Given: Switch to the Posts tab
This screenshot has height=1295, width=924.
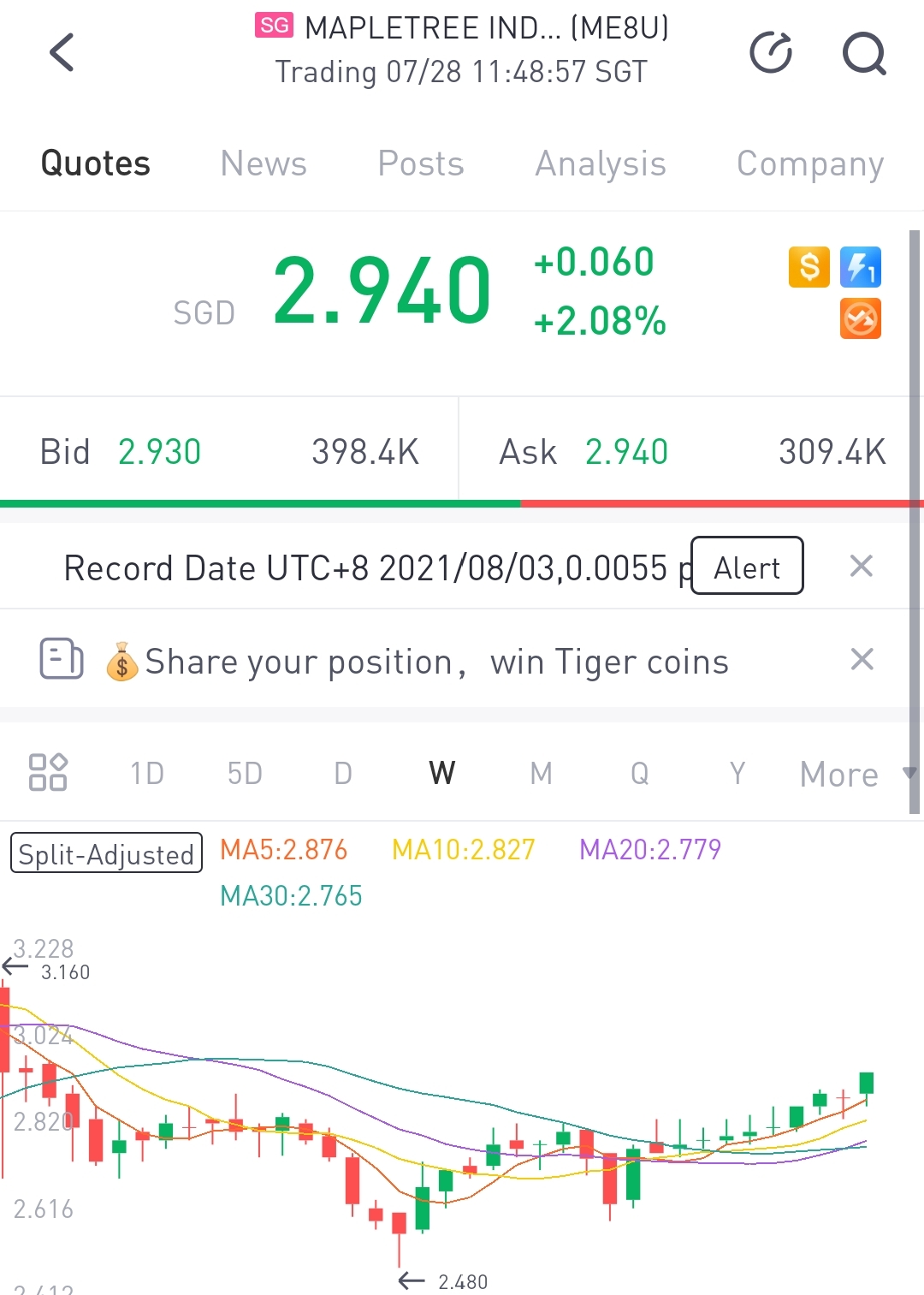Looking at the screenshot, I should [x=420, y=163].
